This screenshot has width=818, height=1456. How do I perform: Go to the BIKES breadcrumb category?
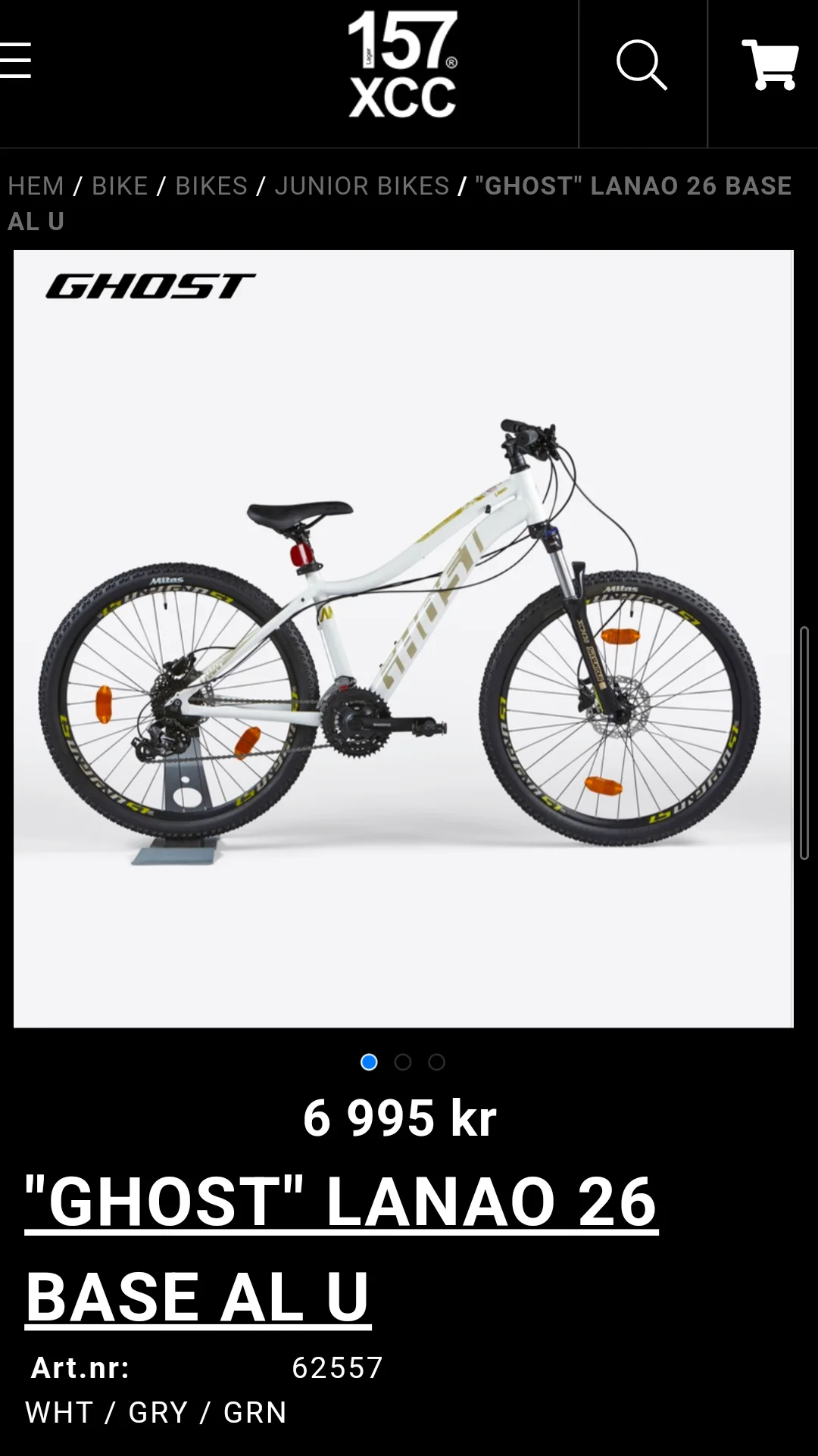(x=211, y=186)
